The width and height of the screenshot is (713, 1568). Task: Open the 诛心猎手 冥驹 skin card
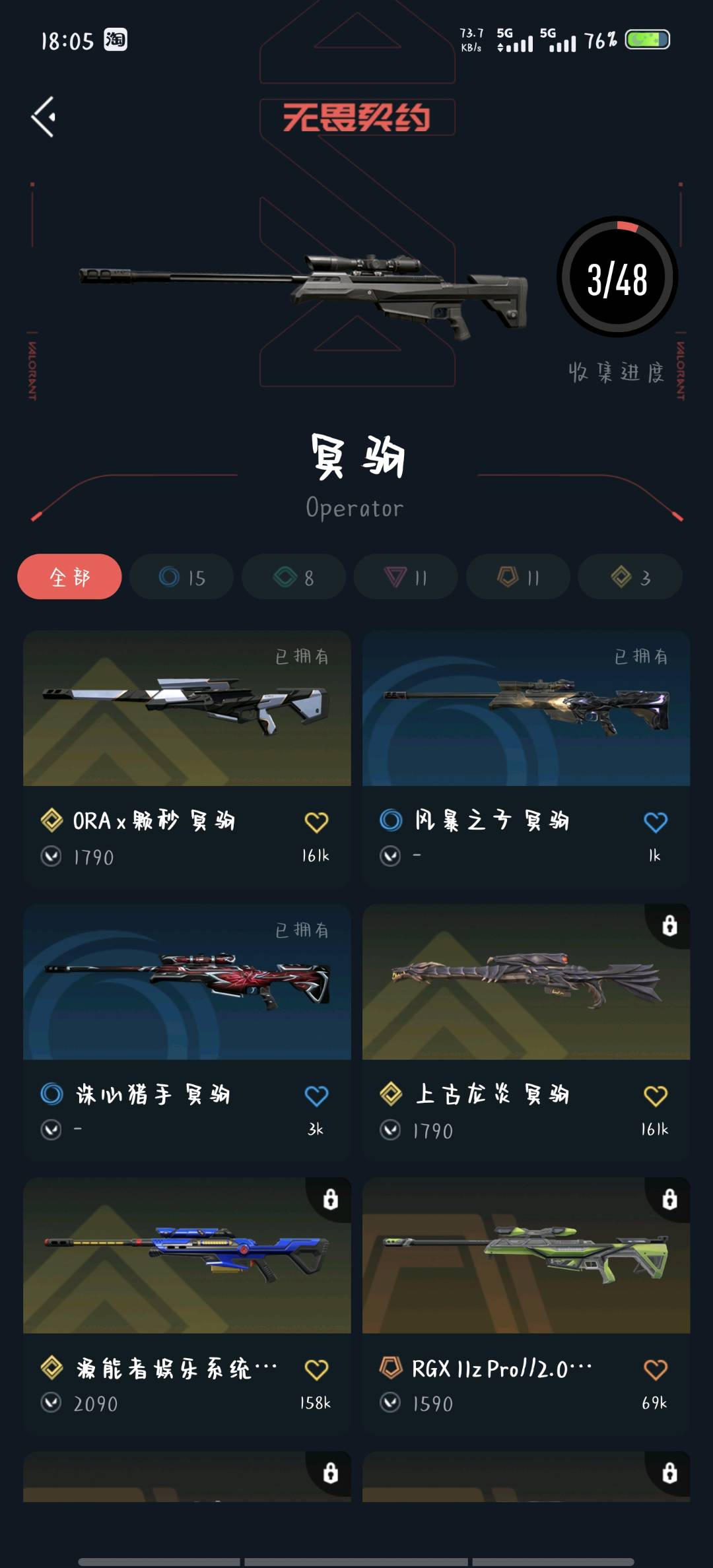click(x=187, y=1031)
